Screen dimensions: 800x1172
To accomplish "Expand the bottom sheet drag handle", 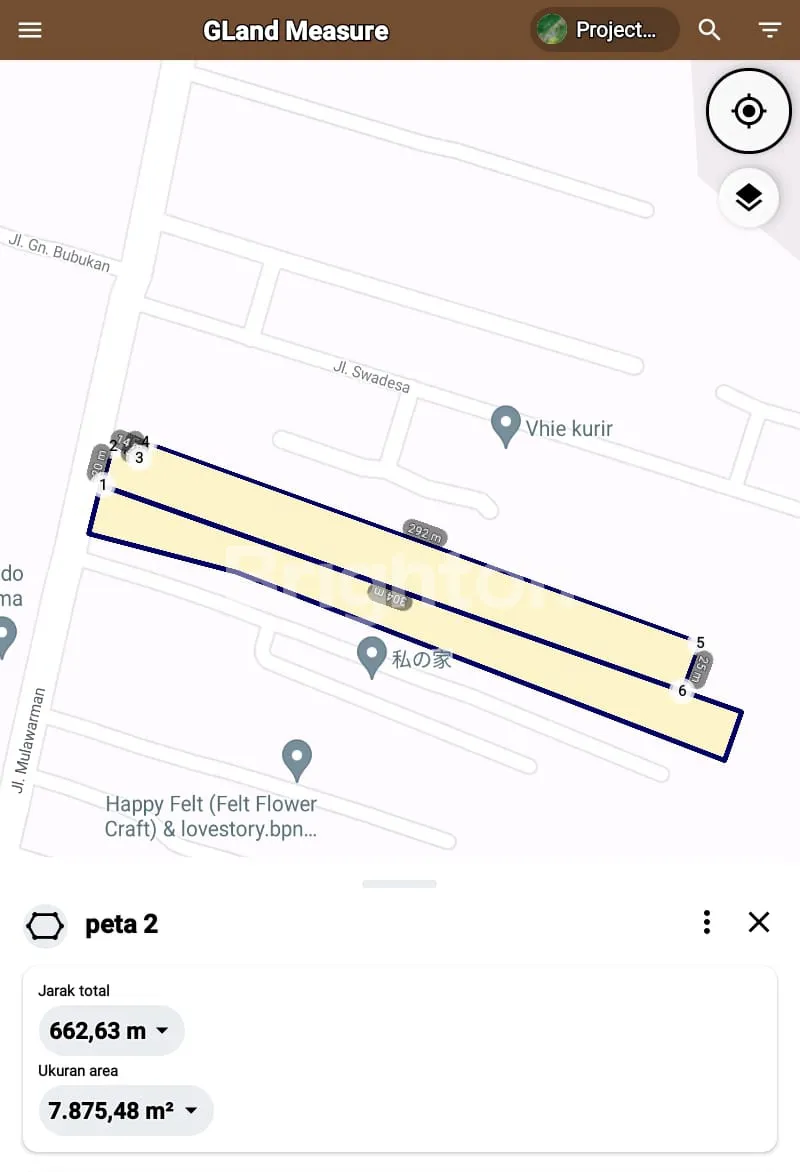I will pyautogui.click(x=399, y=884).
